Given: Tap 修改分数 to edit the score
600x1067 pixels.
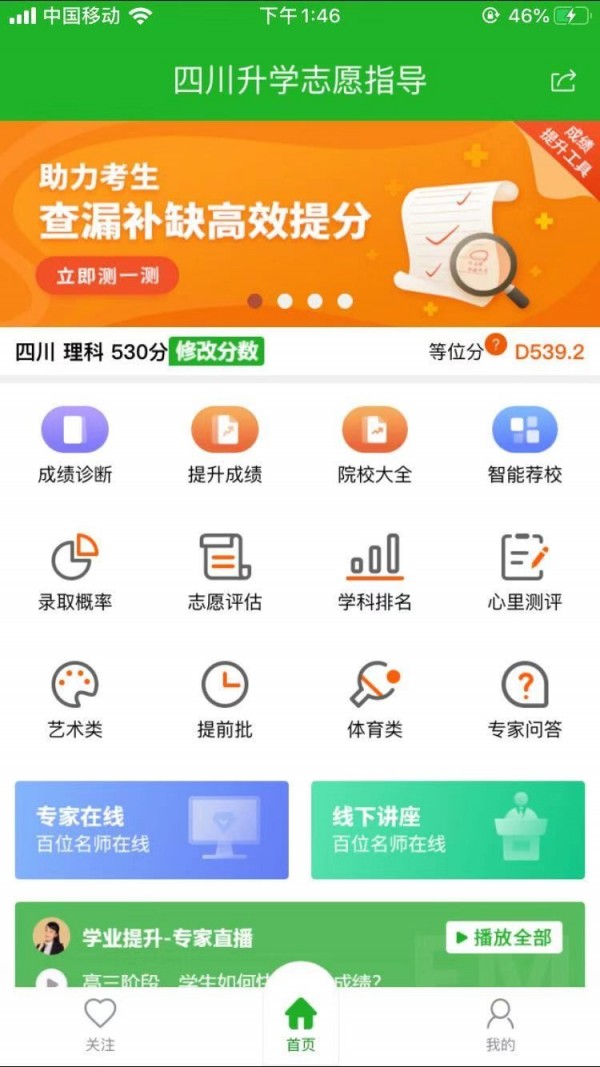Looking at the screenshot, I should click(217, 351).
